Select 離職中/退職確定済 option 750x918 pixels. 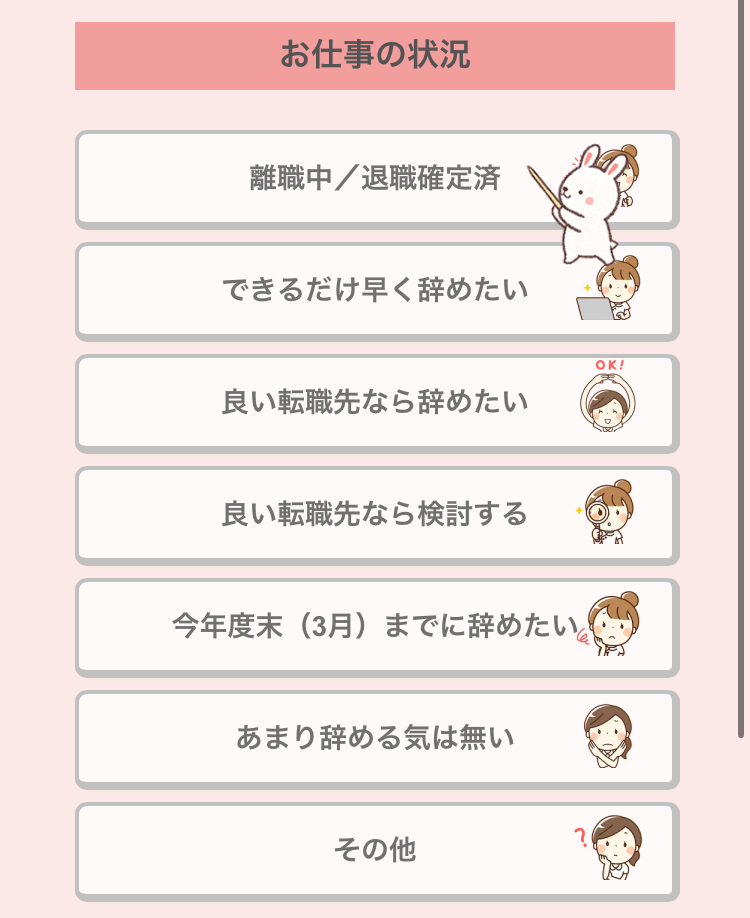point(375,179)
